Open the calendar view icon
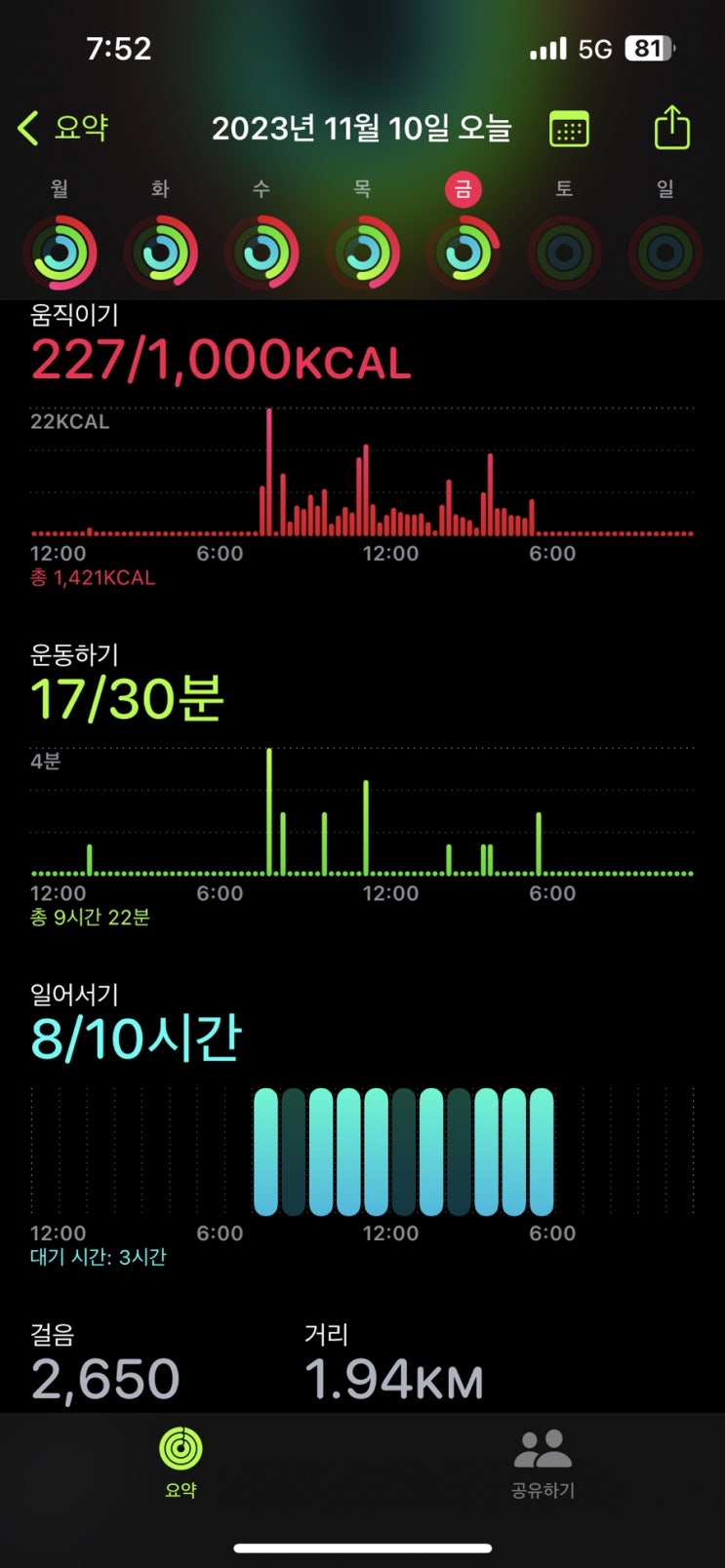725x1568 pixels. tap(569, 129)
